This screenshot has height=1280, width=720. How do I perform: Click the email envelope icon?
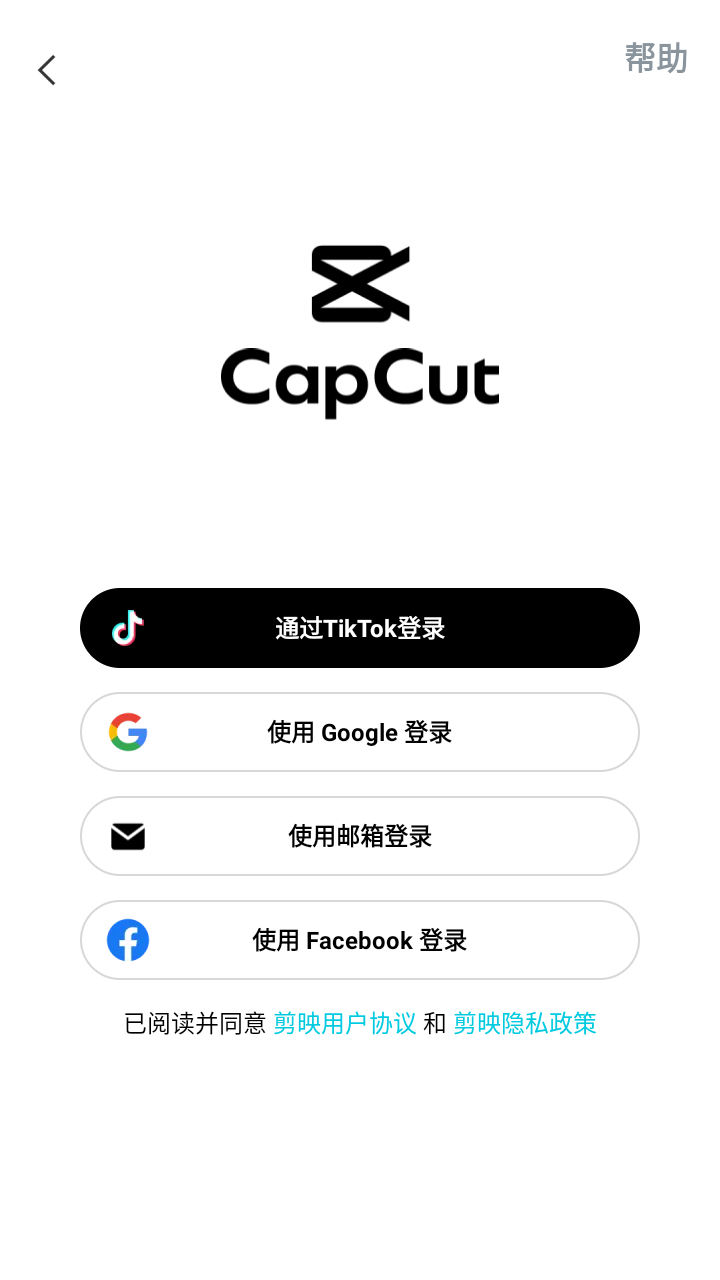[128, 836]
